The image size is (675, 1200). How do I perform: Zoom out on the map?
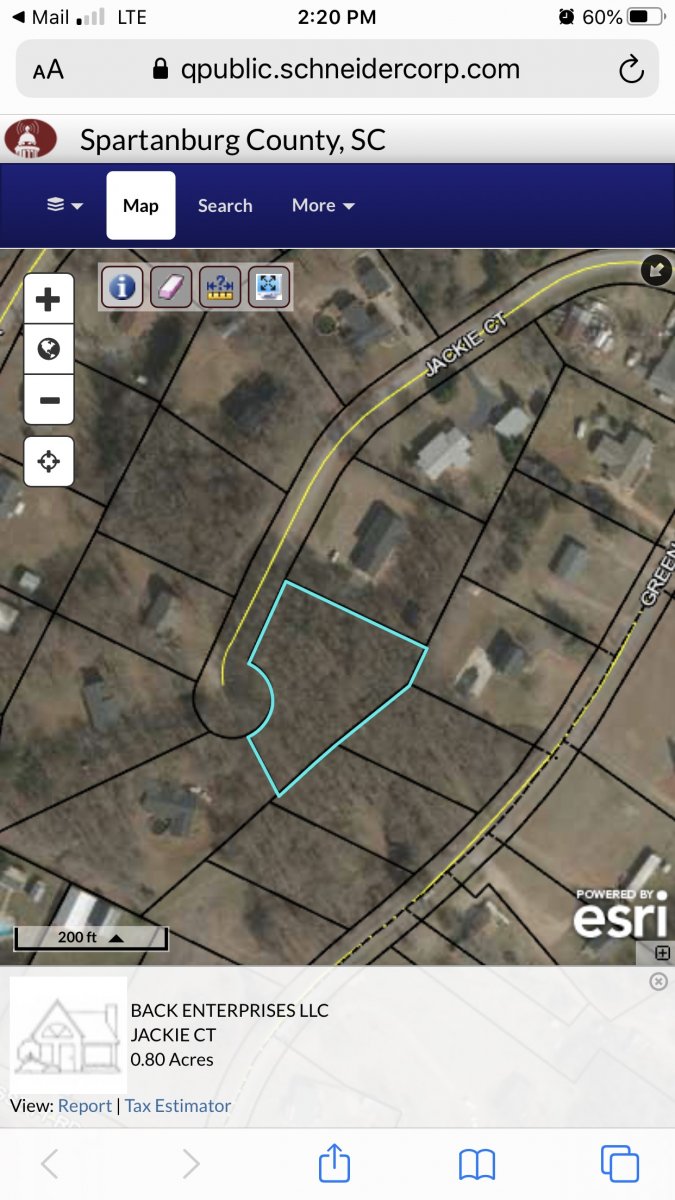point(49,400)
